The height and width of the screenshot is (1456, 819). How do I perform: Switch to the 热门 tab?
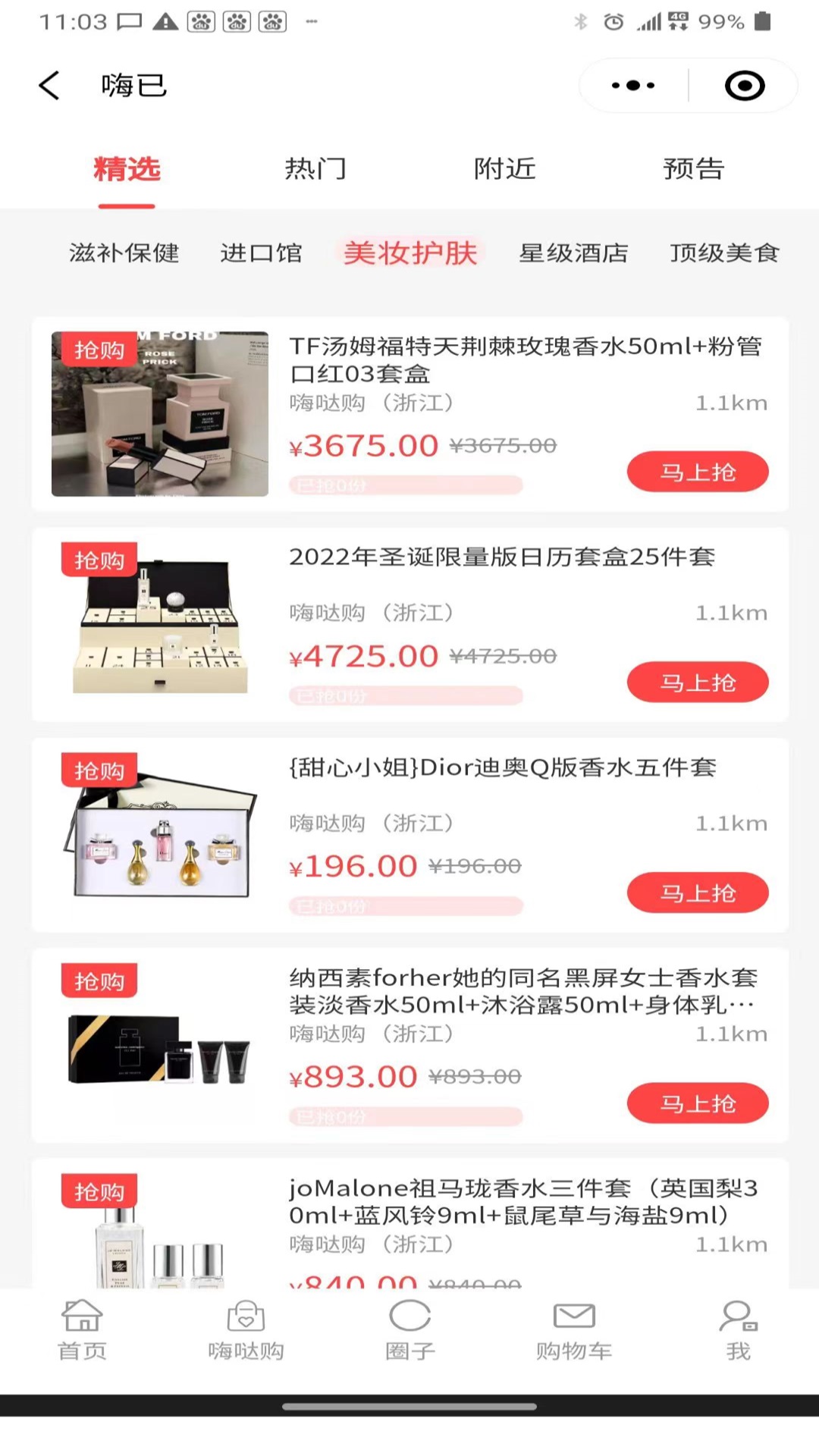[x=316, y=169]
